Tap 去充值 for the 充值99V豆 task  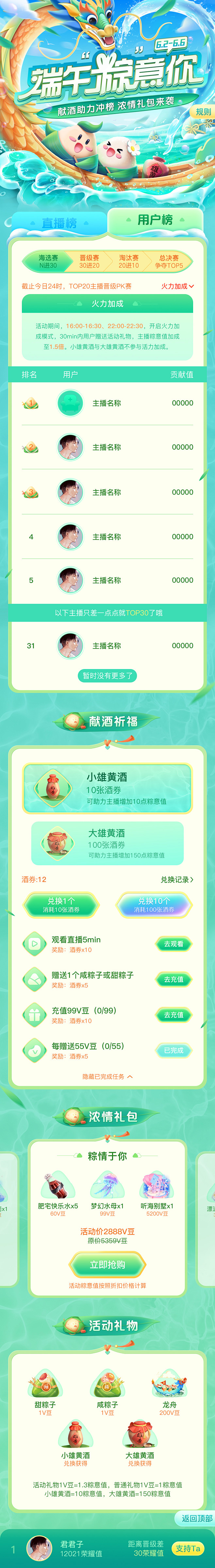coord(173,1015)
